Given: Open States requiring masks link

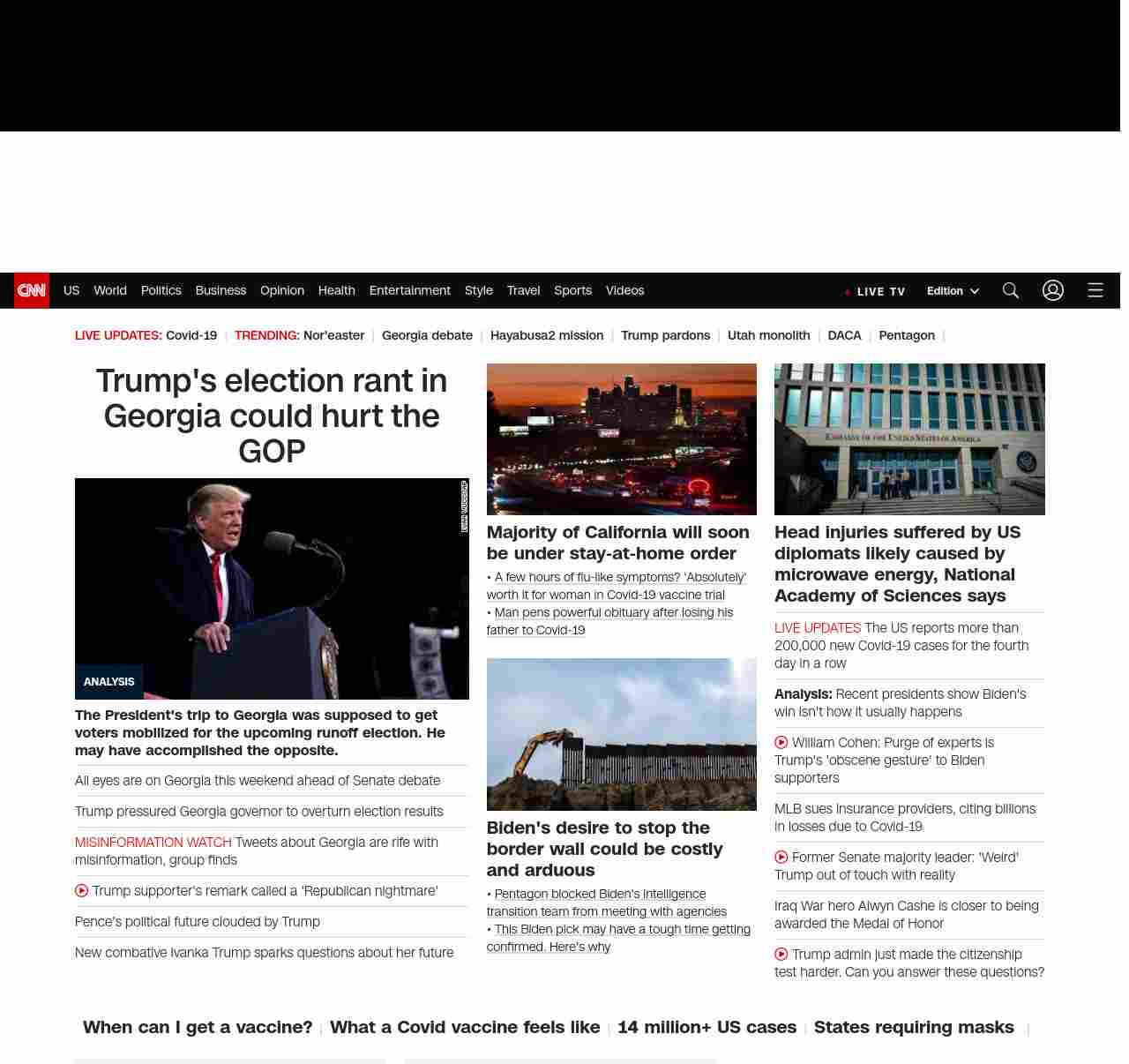Looking at the screenshot, I should click(914, 1028).
